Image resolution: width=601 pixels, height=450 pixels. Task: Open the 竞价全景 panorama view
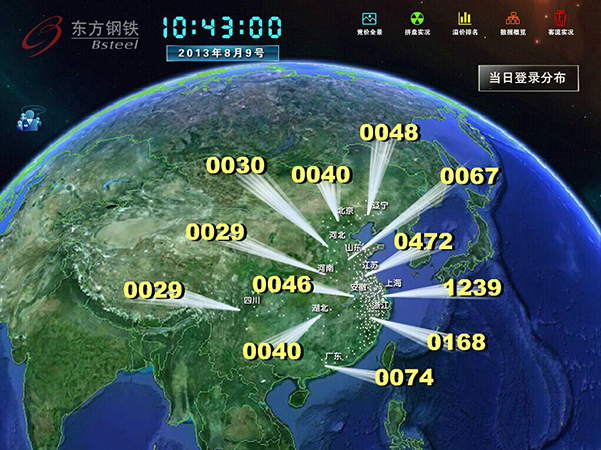[x=369, y=23]
